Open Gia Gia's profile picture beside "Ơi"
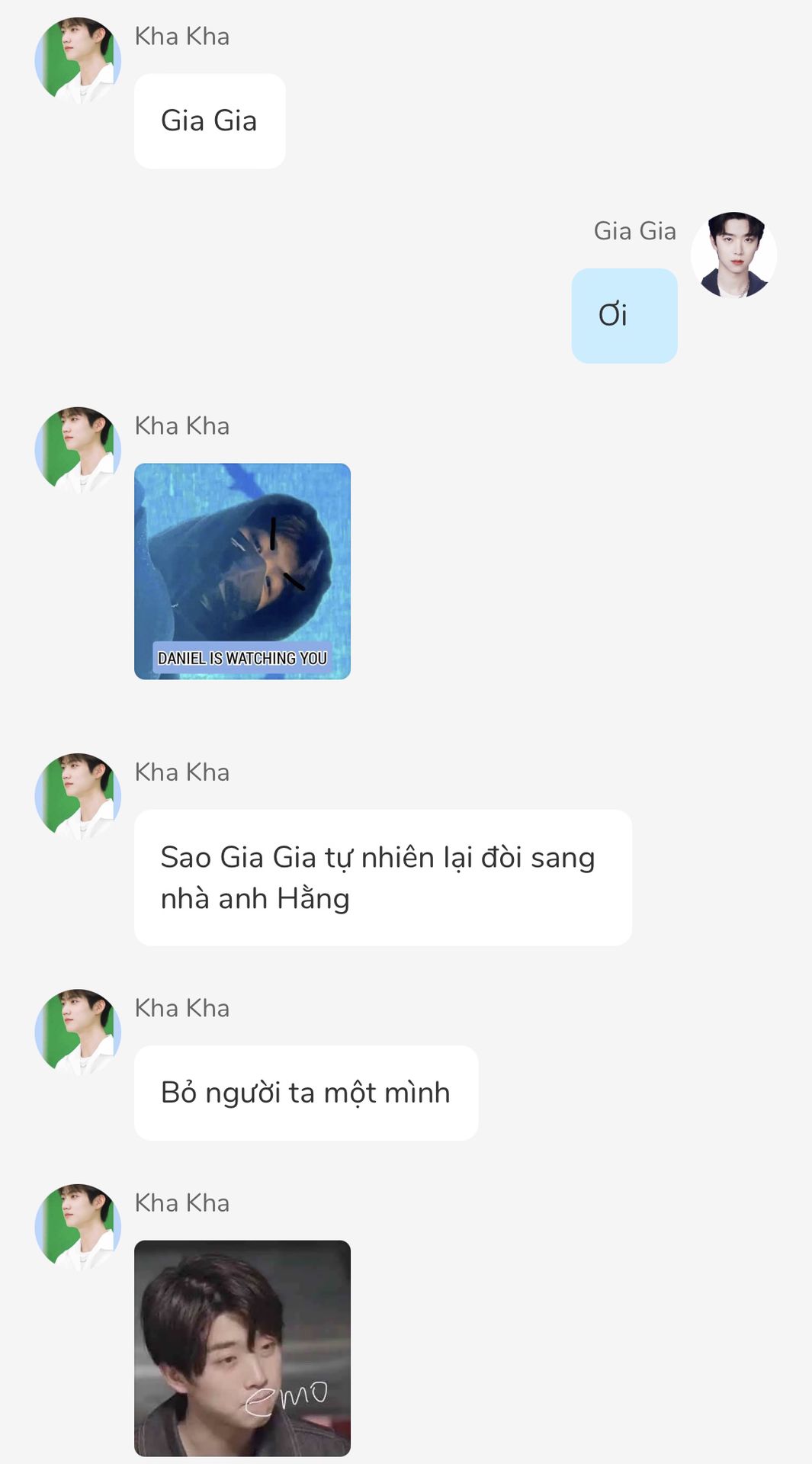Viewport: 812px width, 1464px height. tap(733, 255)
